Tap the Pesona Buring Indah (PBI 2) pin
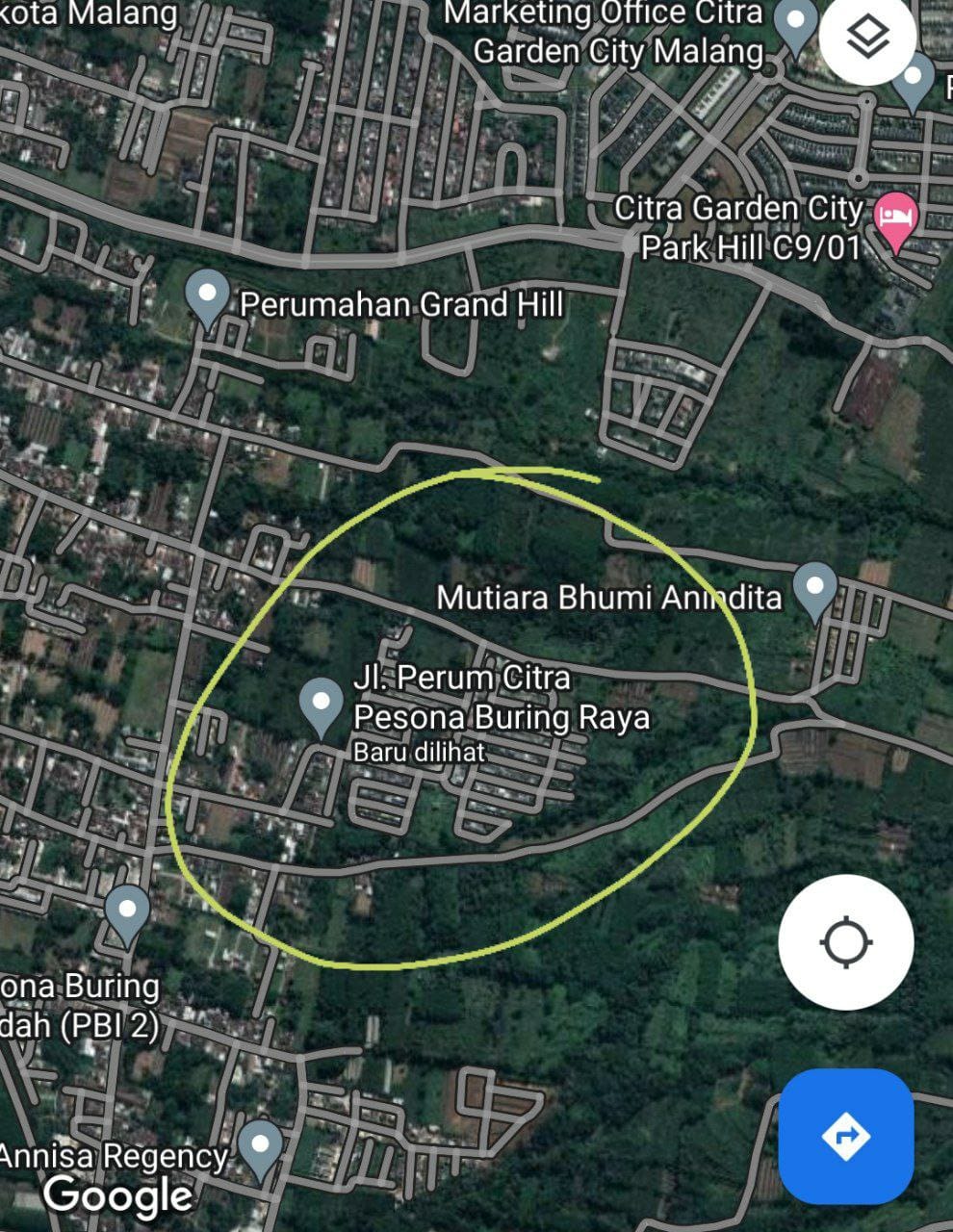The image size is (953, 1232). 127,912
